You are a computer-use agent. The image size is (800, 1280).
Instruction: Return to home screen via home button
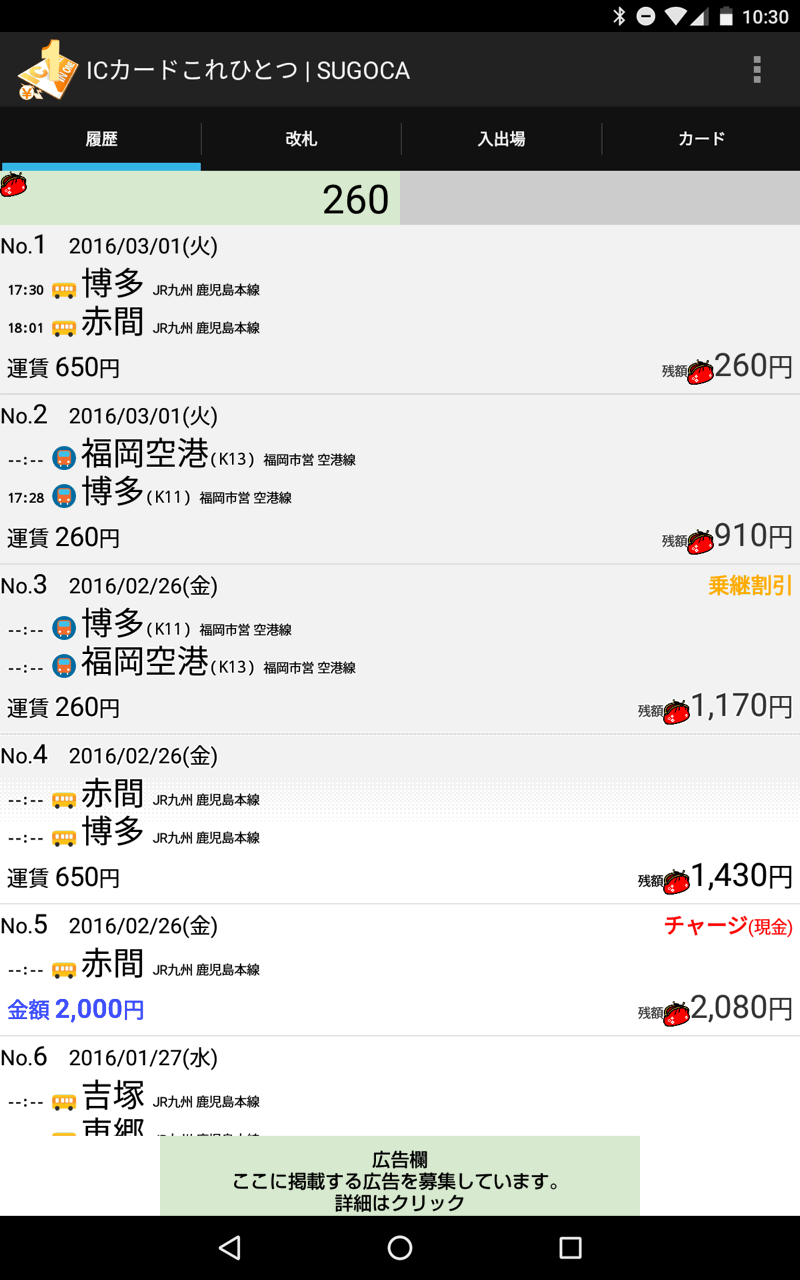[x=400, y=1247]
